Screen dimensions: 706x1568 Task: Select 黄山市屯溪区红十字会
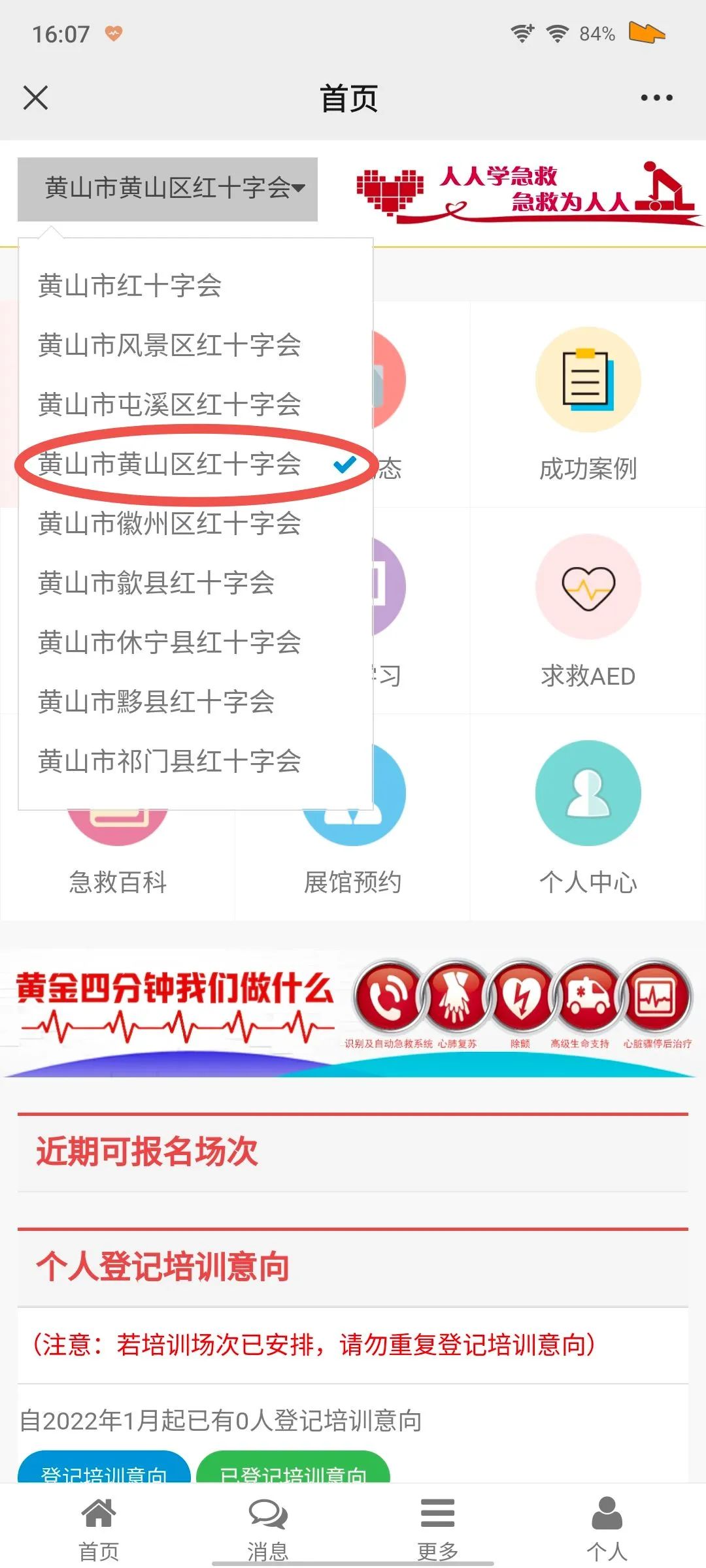(x=169, y=404)
